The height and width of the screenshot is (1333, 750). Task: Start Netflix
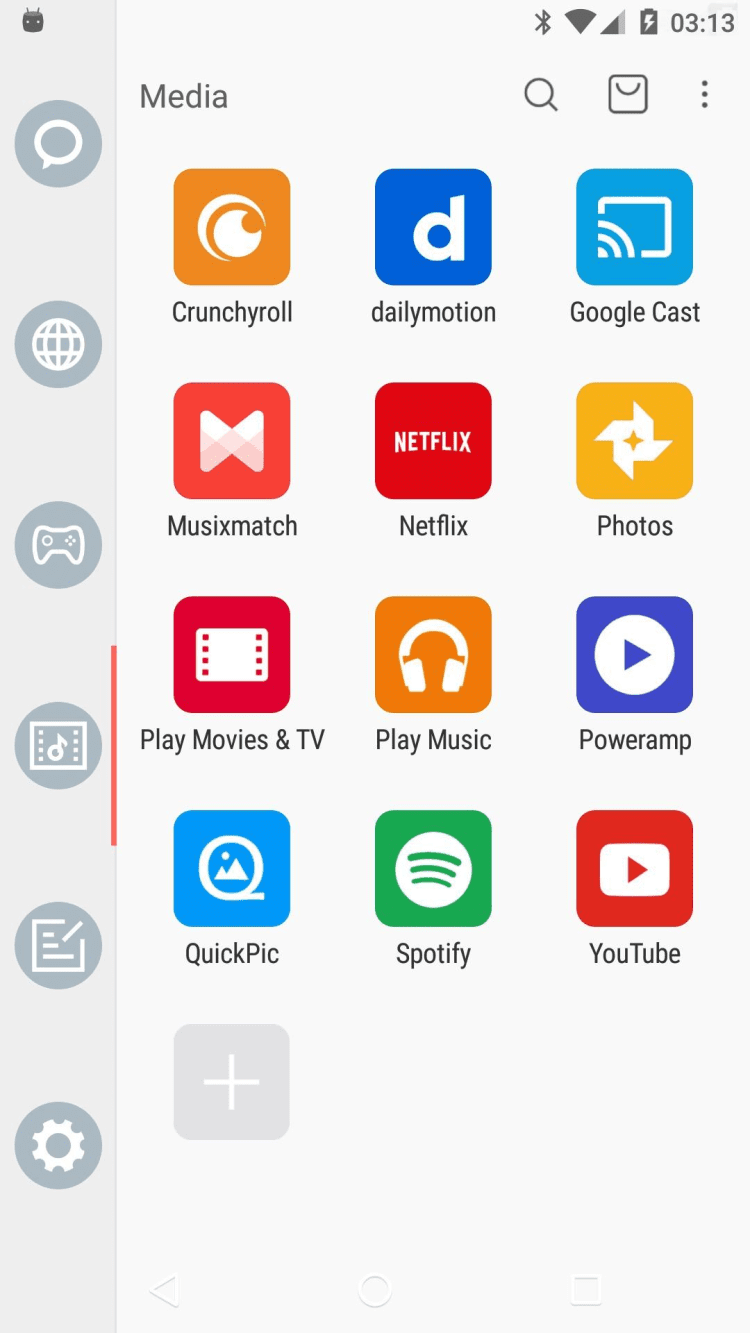coord(433,441)
